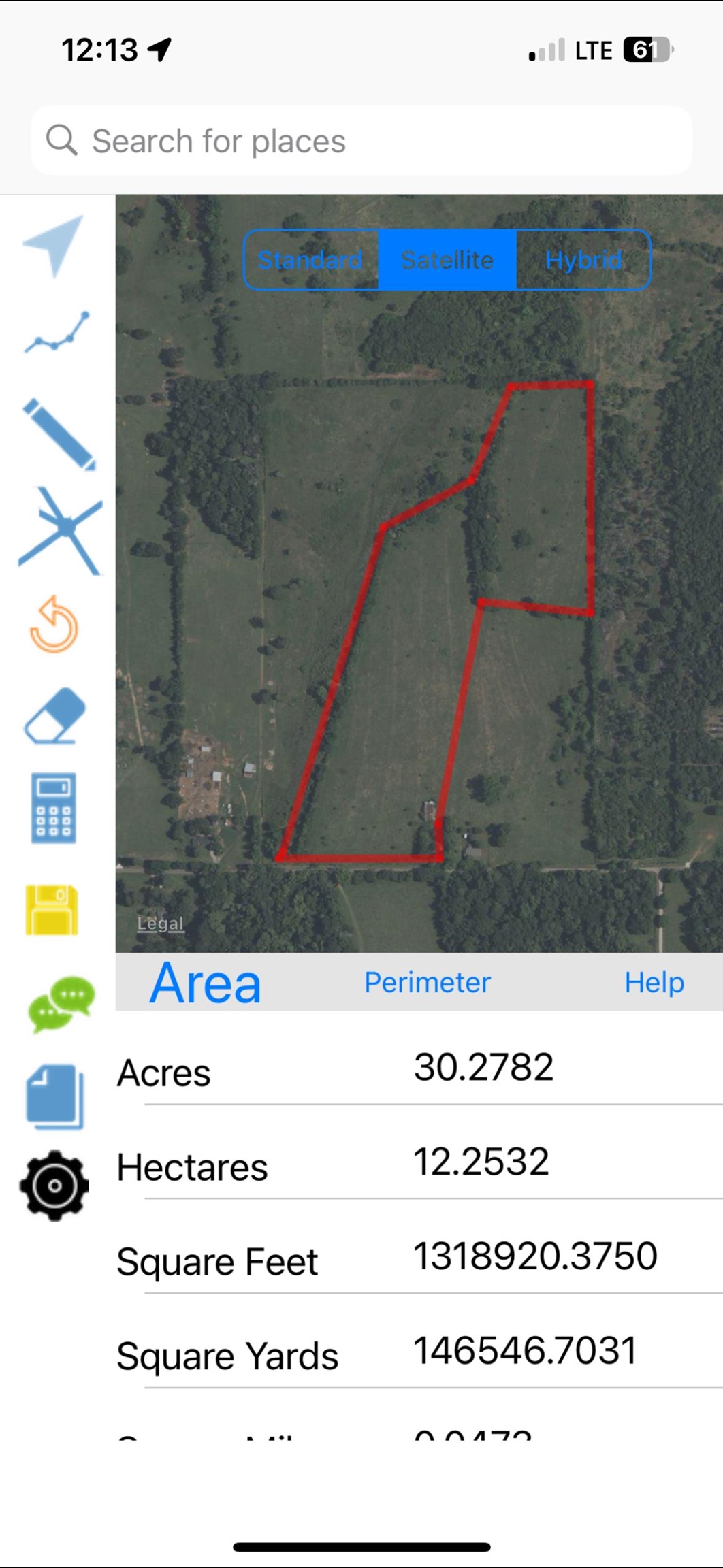Open the calculator icon
Viewport: 723px width, 1568px height.
tap(53, 808)
